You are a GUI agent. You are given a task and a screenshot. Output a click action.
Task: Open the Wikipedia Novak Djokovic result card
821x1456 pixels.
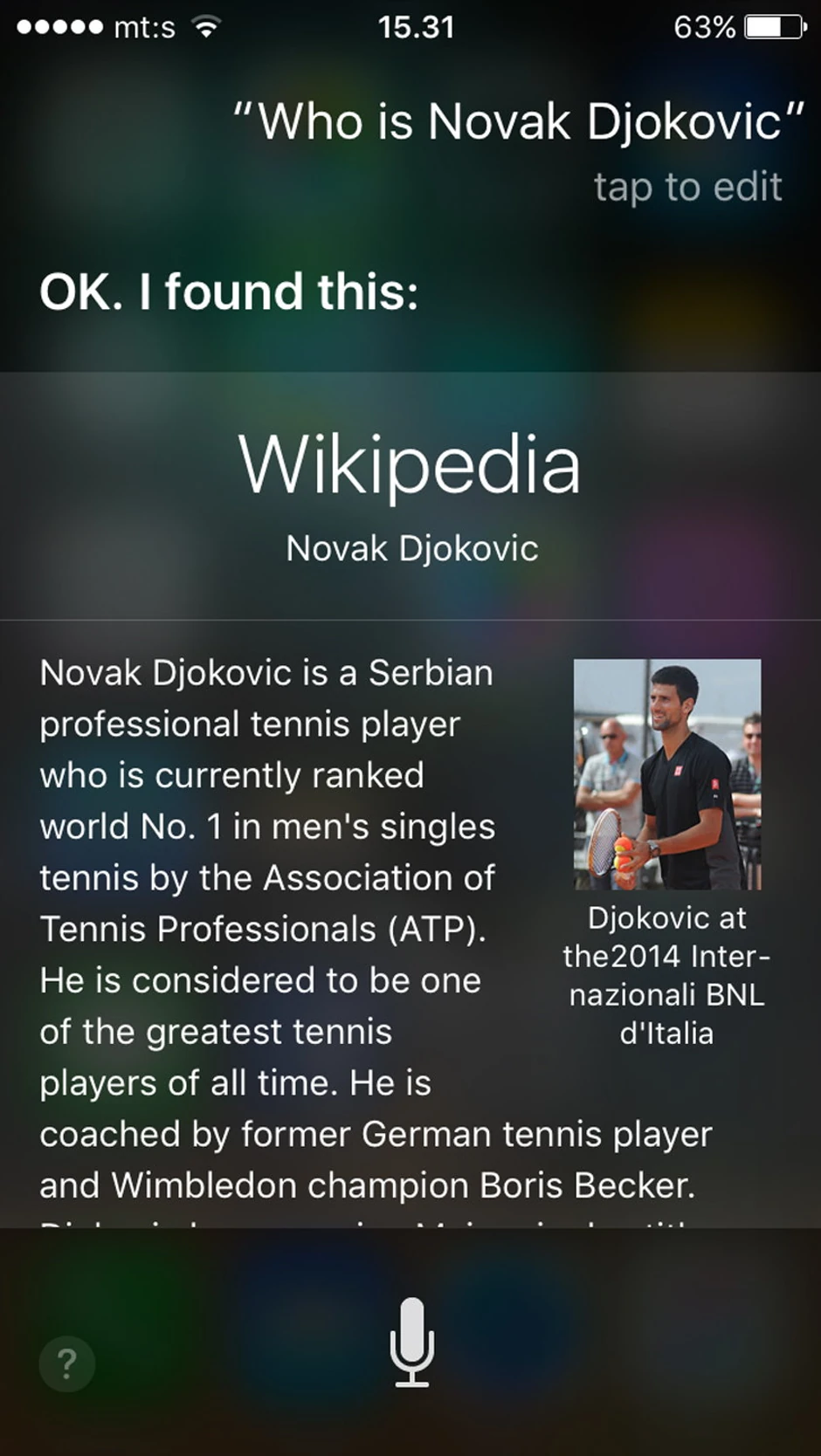point(410,496)
